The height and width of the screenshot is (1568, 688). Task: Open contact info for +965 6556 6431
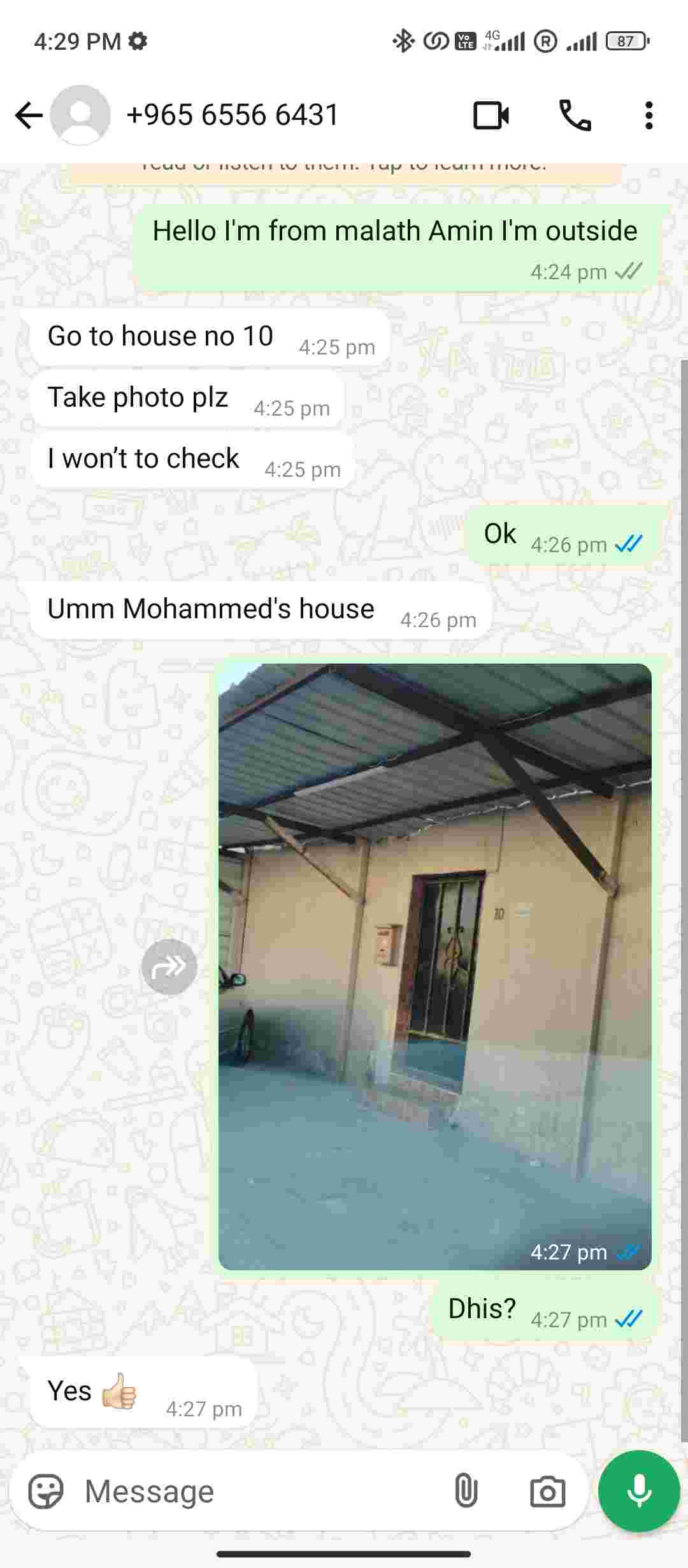pyautogui.click(x=233, y=115)
